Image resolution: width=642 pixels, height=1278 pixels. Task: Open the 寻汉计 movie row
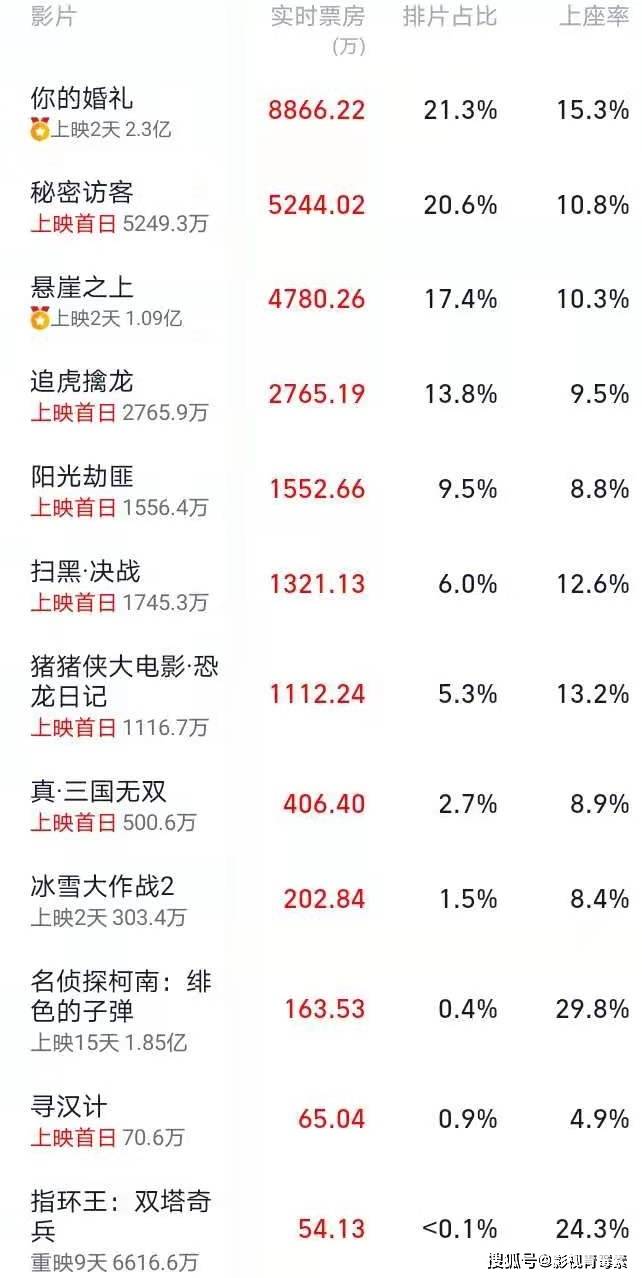(x=321, y=1120)
